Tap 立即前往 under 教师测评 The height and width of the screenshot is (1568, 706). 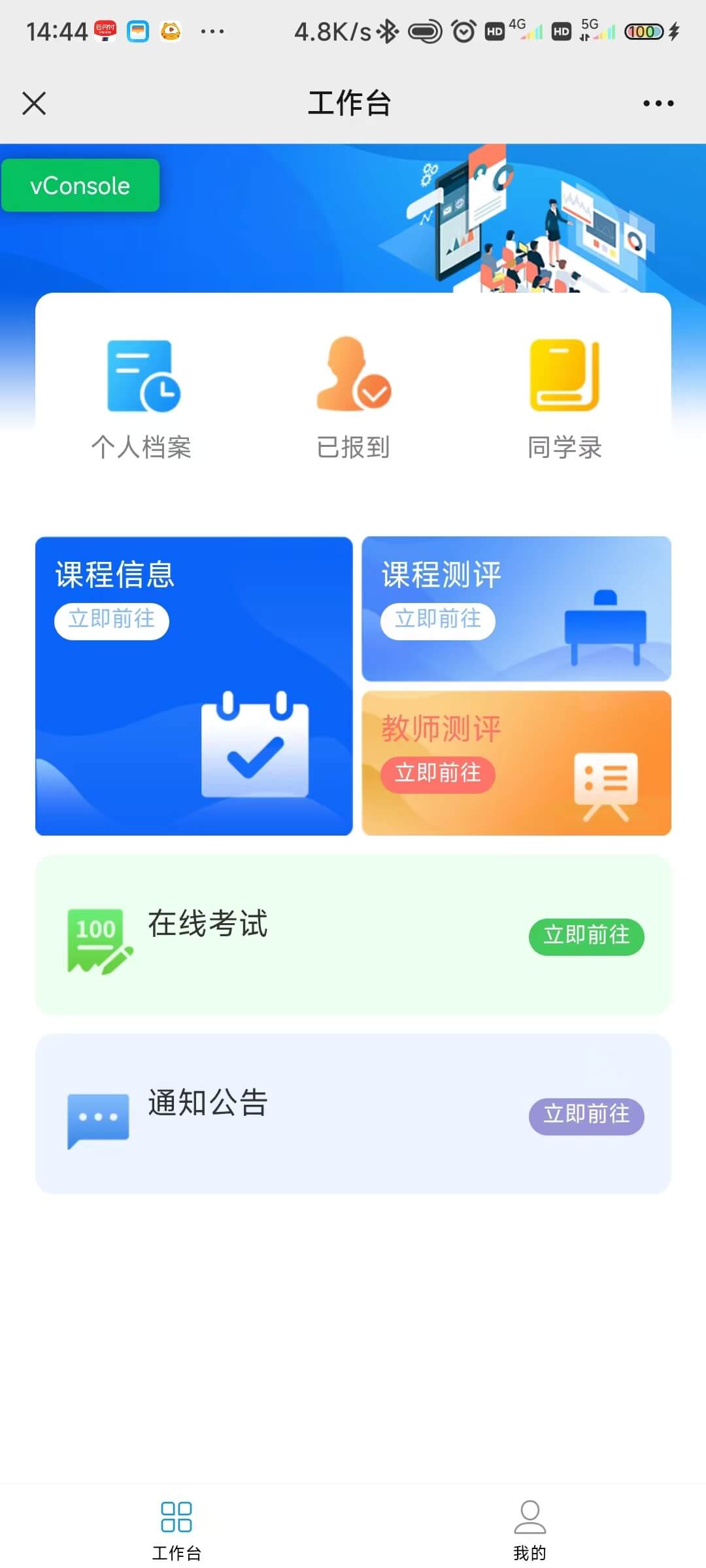[x=438, y=774]
